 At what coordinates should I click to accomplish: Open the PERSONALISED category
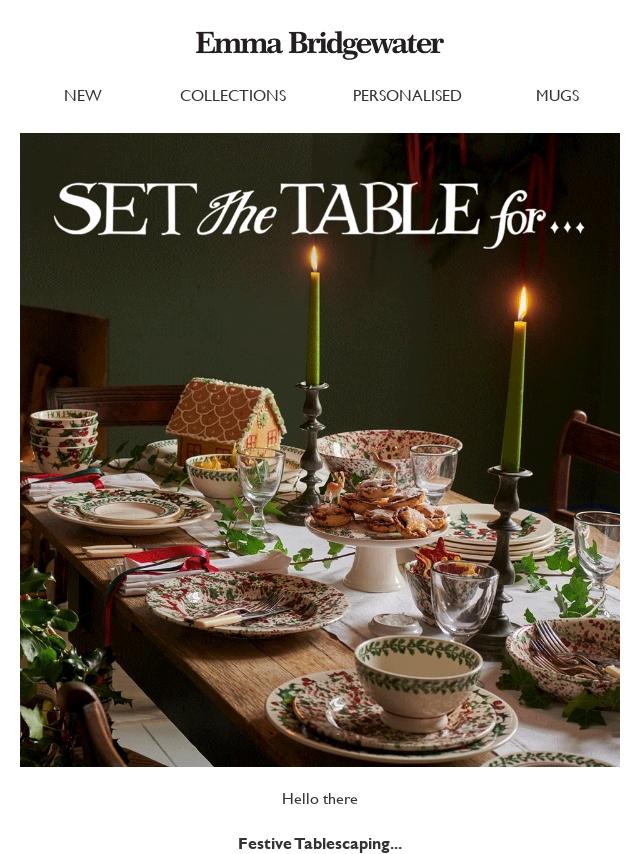407,96
